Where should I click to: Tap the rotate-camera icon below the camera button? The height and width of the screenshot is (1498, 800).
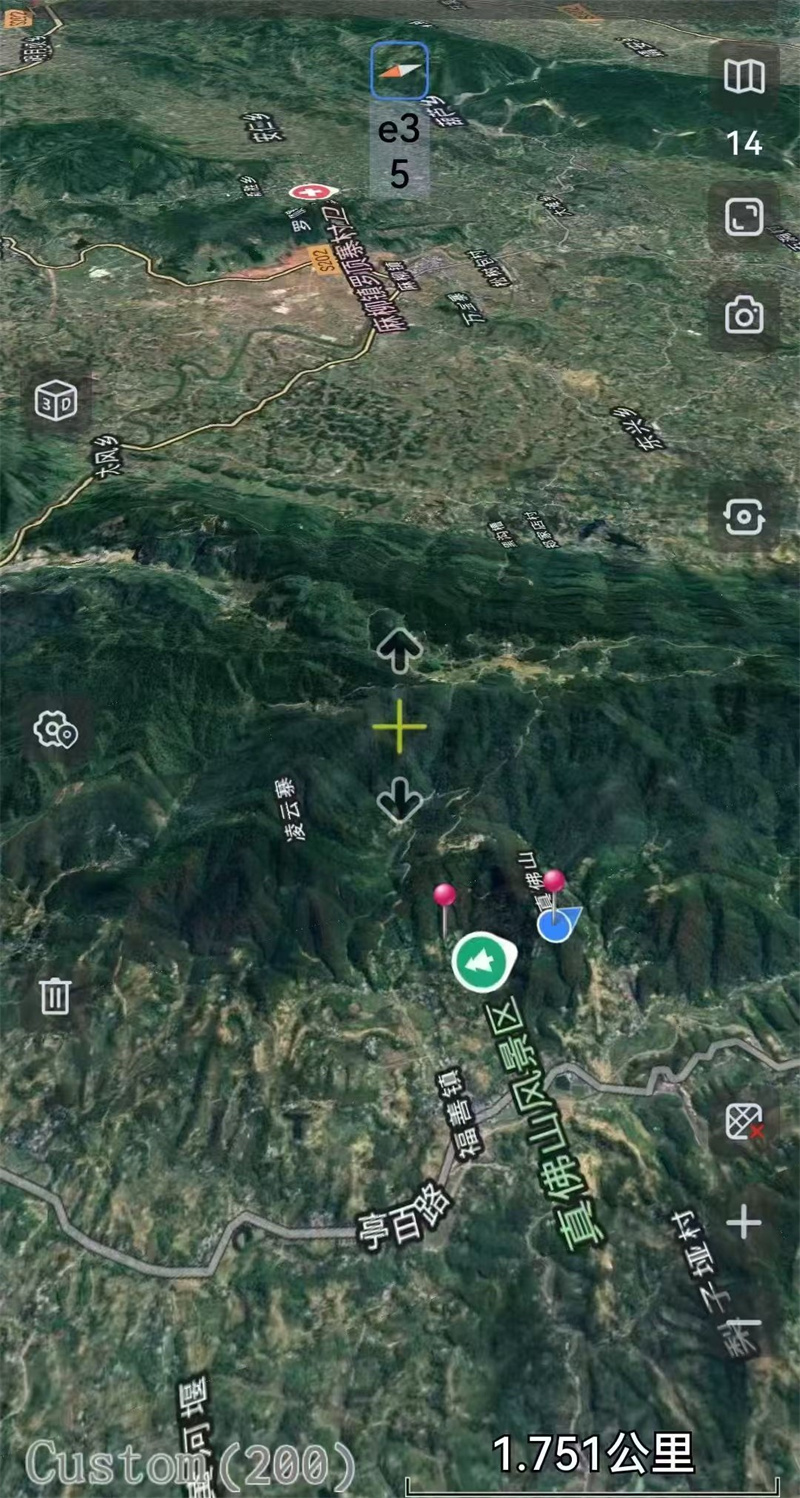click(x=744, y=516)
